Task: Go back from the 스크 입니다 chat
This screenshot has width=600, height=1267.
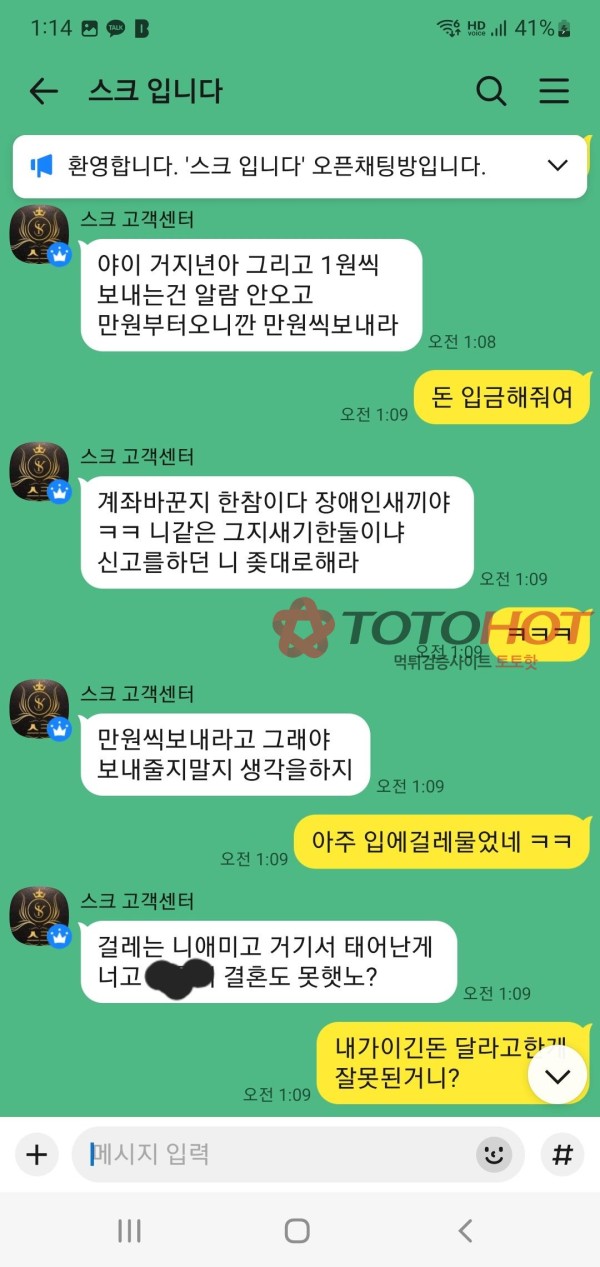Action: pyautogui.click(x=43, y=92)
